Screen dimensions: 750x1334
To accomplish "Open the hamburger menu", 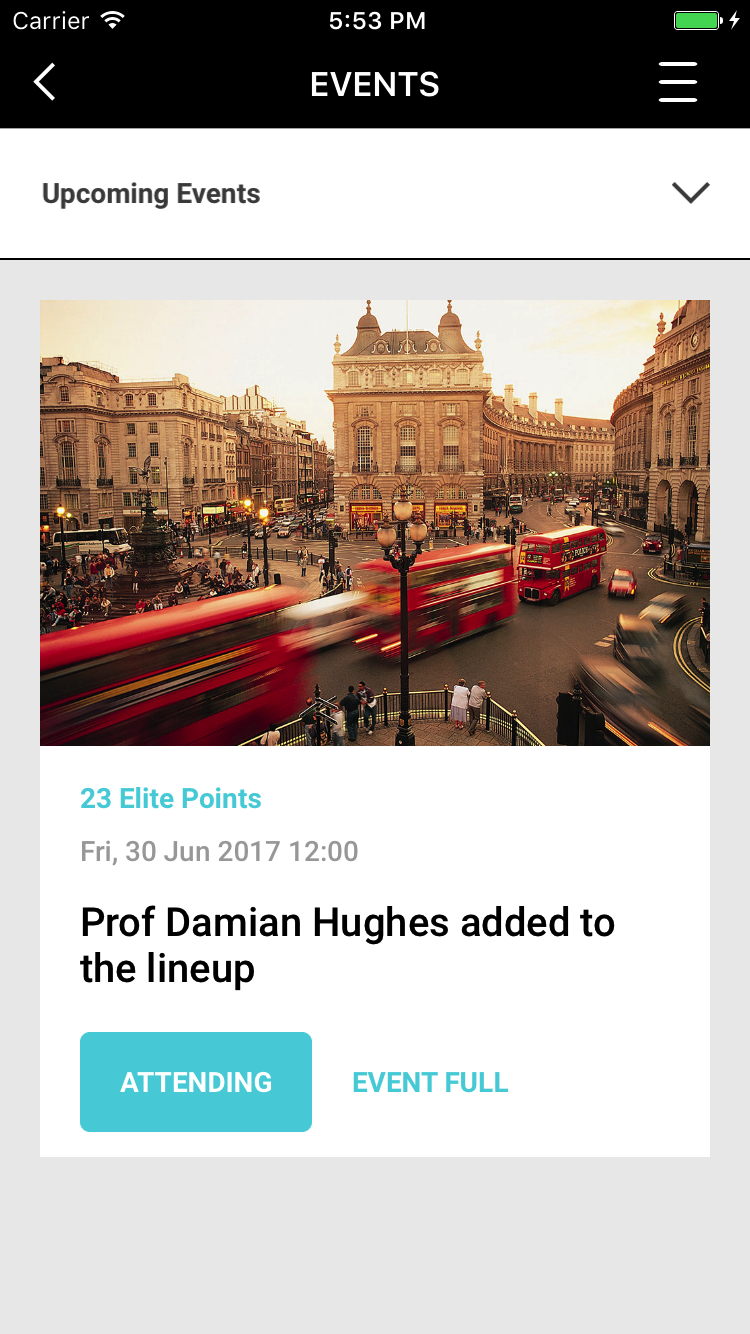I will pyautogui.click(x=677, y=83).
